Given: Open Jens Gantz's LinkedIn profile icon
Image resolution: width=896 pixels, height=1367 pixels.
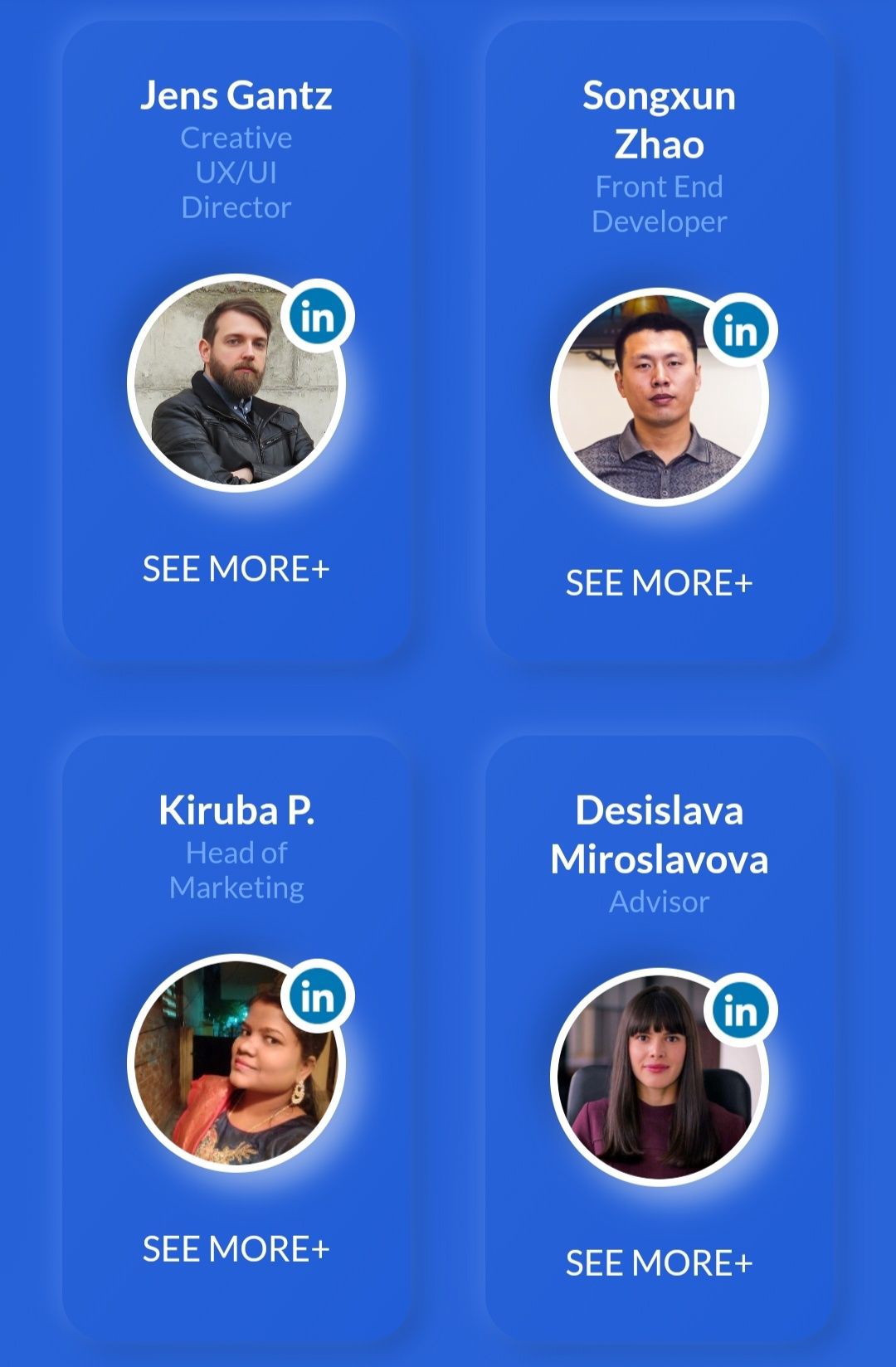Looking at the screenshot, I should pyautogui.click(x=318, y=316).
